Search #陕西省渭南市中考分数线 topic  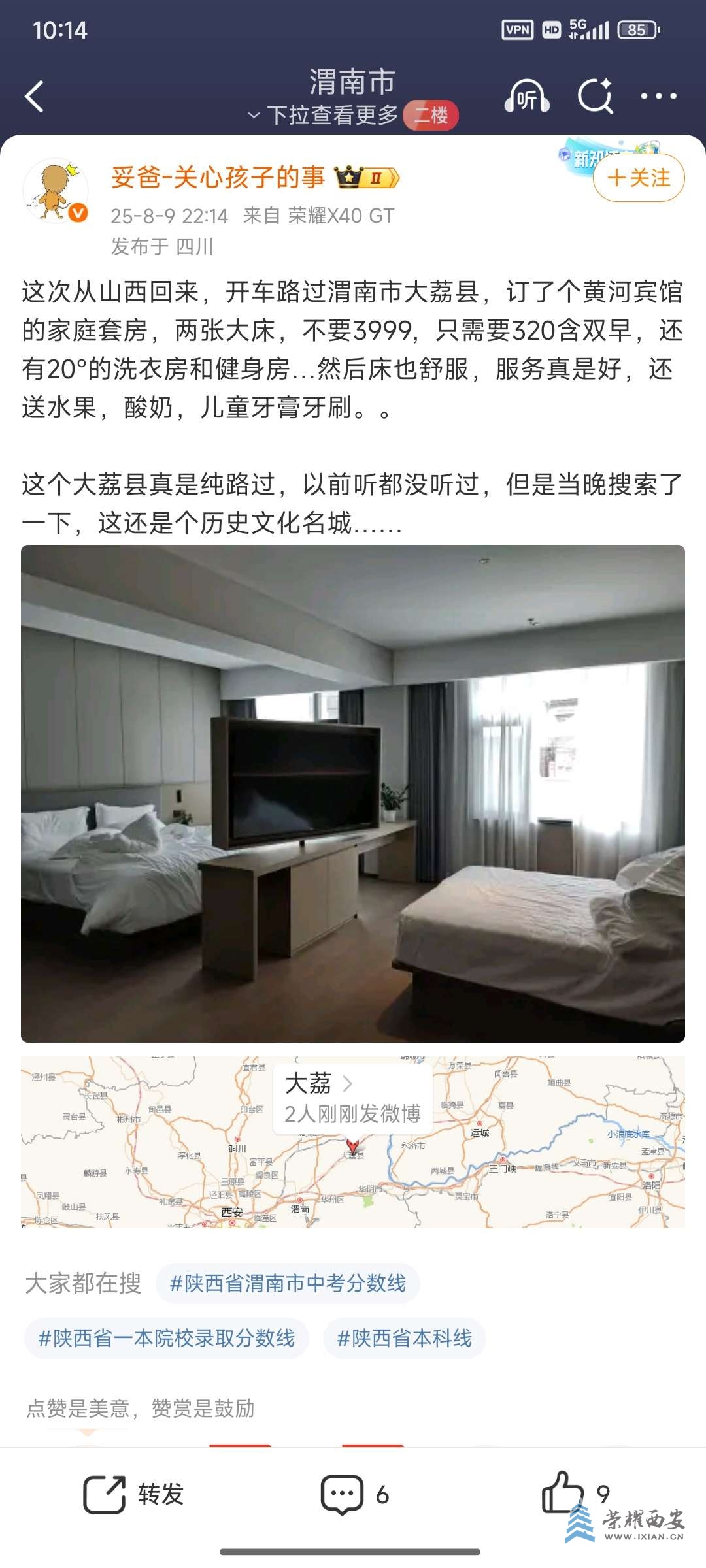tap(288, 1283)
